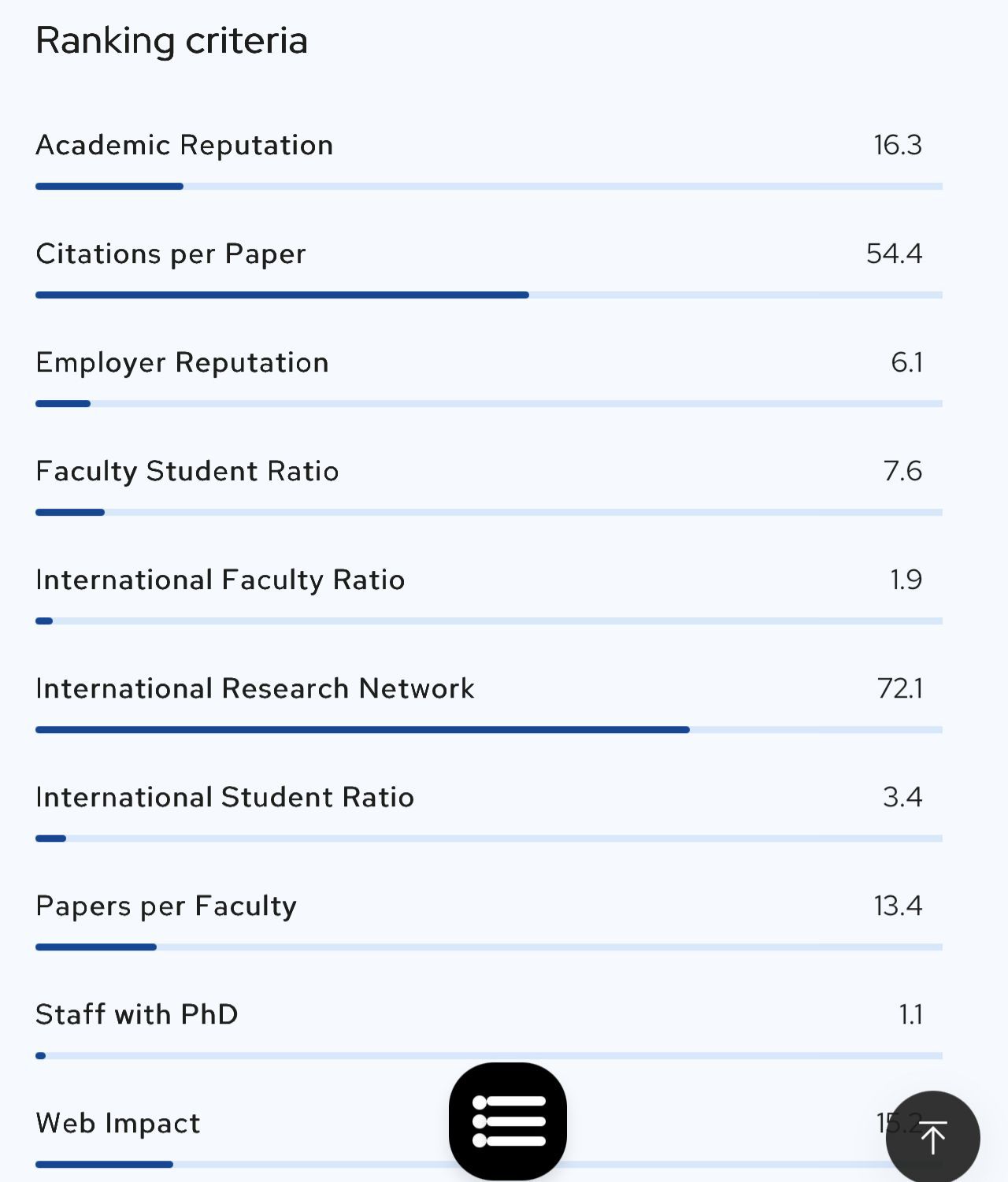The height and width of the screenshot is (1182, 1008).
Task: Open the Faculty Student Ratio entry
Action: coord(187,470)
